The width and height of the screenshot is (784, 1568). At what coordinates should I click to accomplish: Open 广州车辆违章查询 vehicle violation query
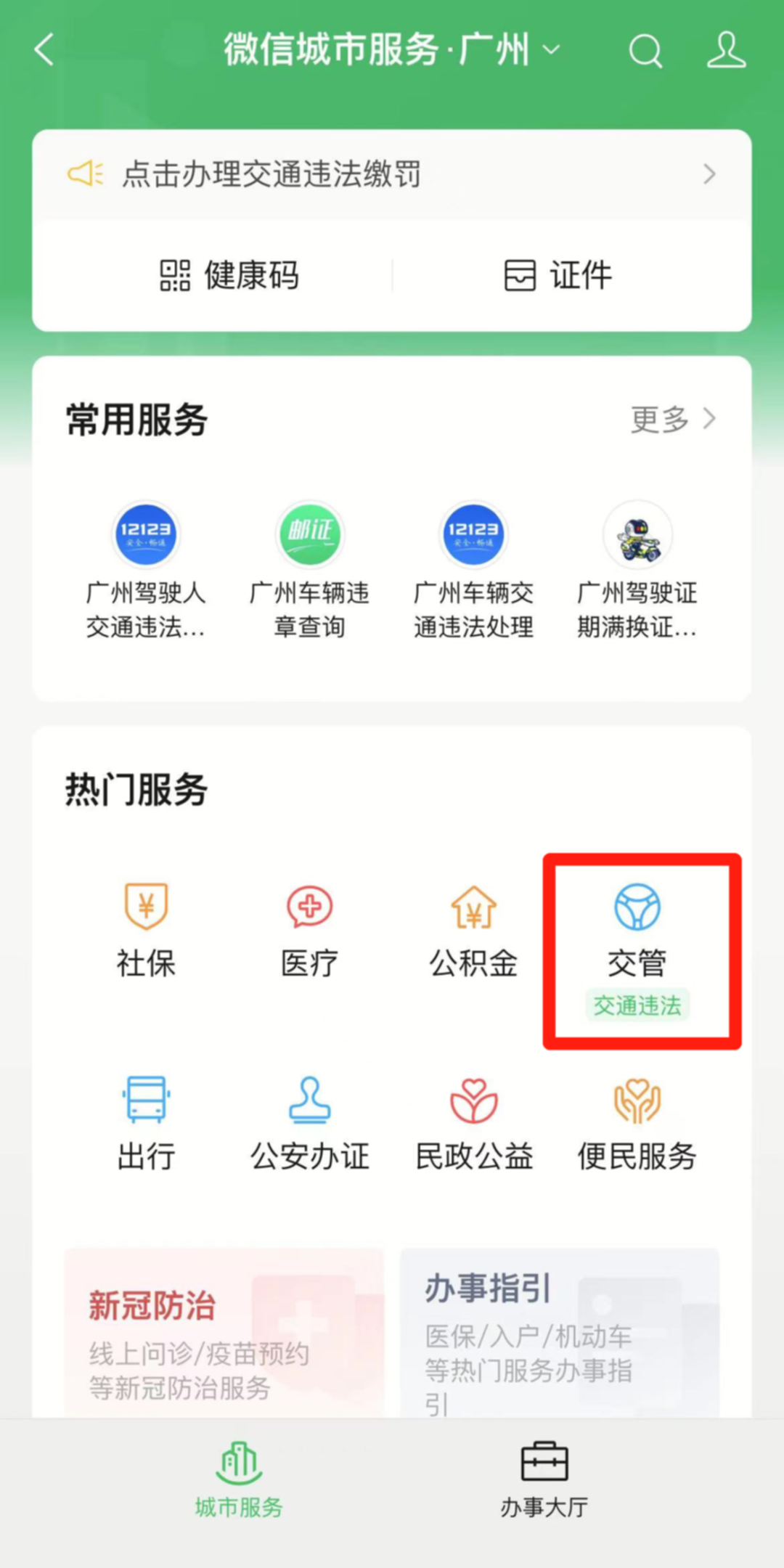point(310,573)
